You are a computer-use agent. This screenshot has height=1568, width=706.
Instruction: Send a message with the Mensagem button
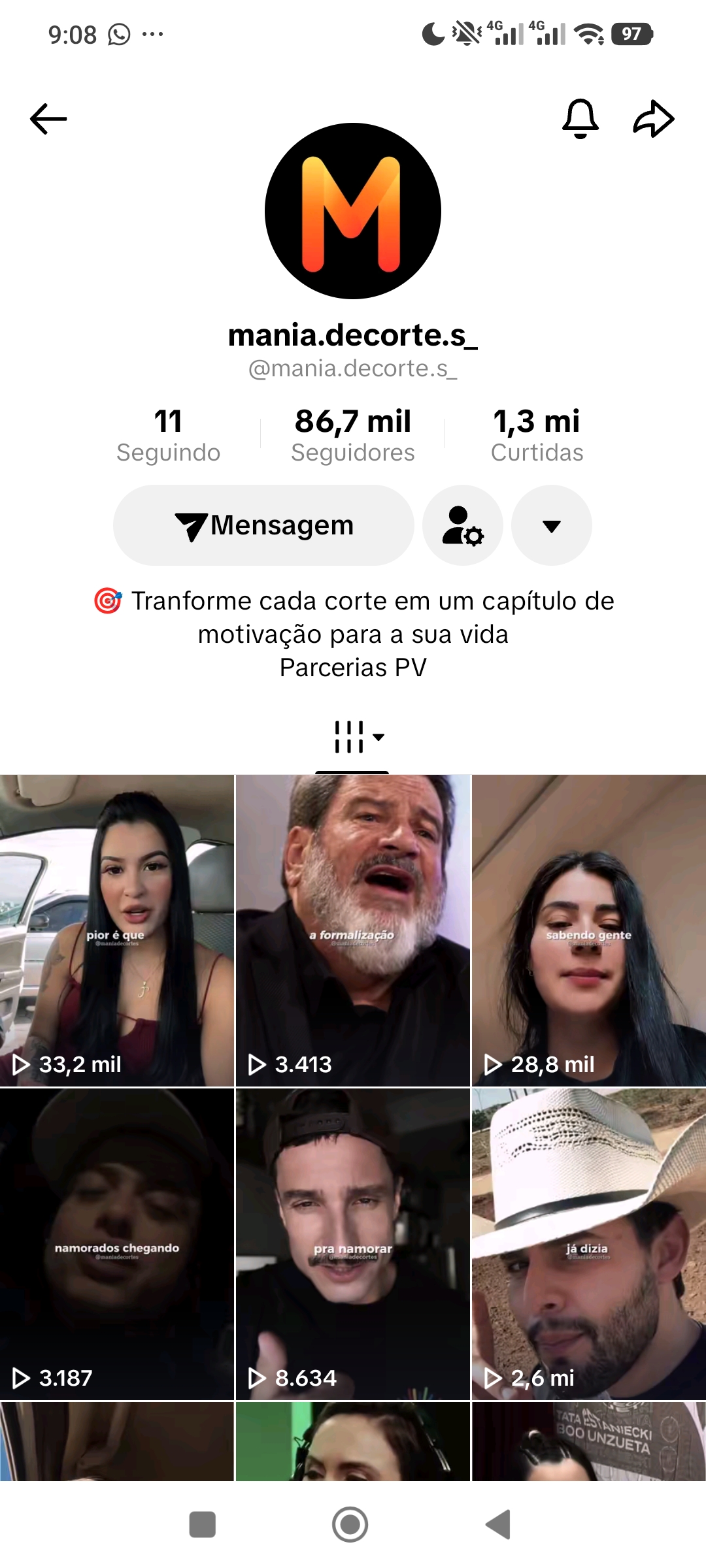263,525
